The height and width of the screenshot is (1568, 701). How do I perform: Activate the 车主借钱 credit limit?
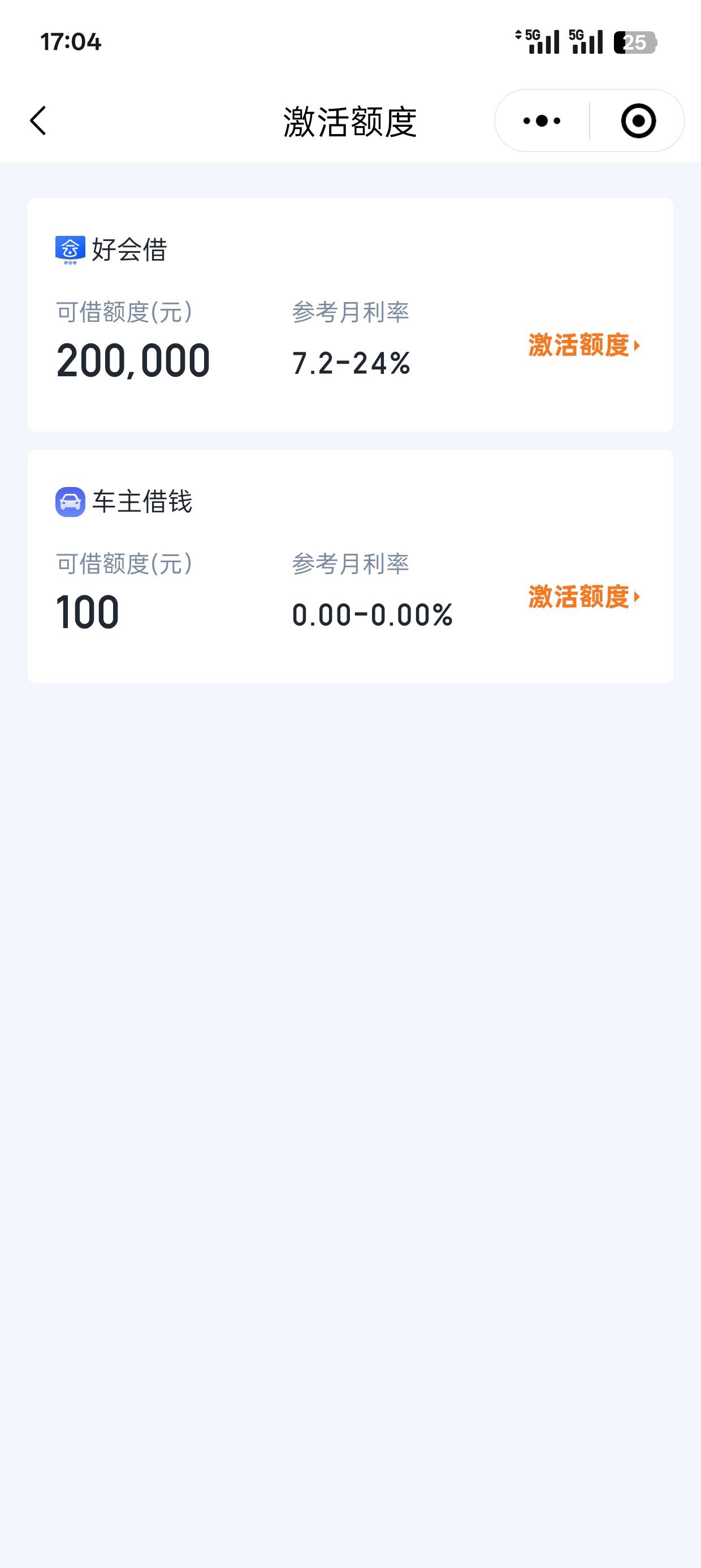[584, 597]
